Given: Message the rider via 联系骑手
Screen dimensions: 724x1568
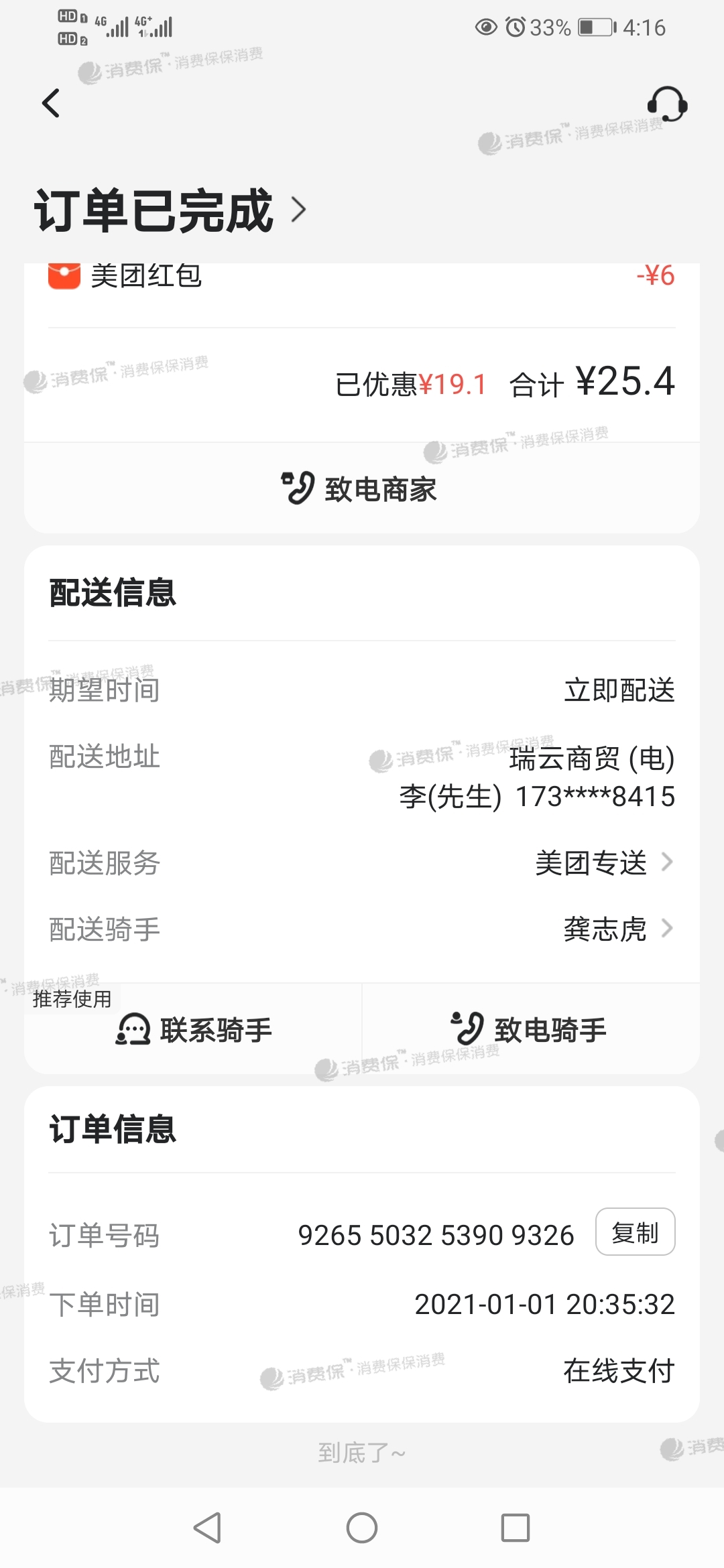Looking at the screenshot, I should [194, 1030].
